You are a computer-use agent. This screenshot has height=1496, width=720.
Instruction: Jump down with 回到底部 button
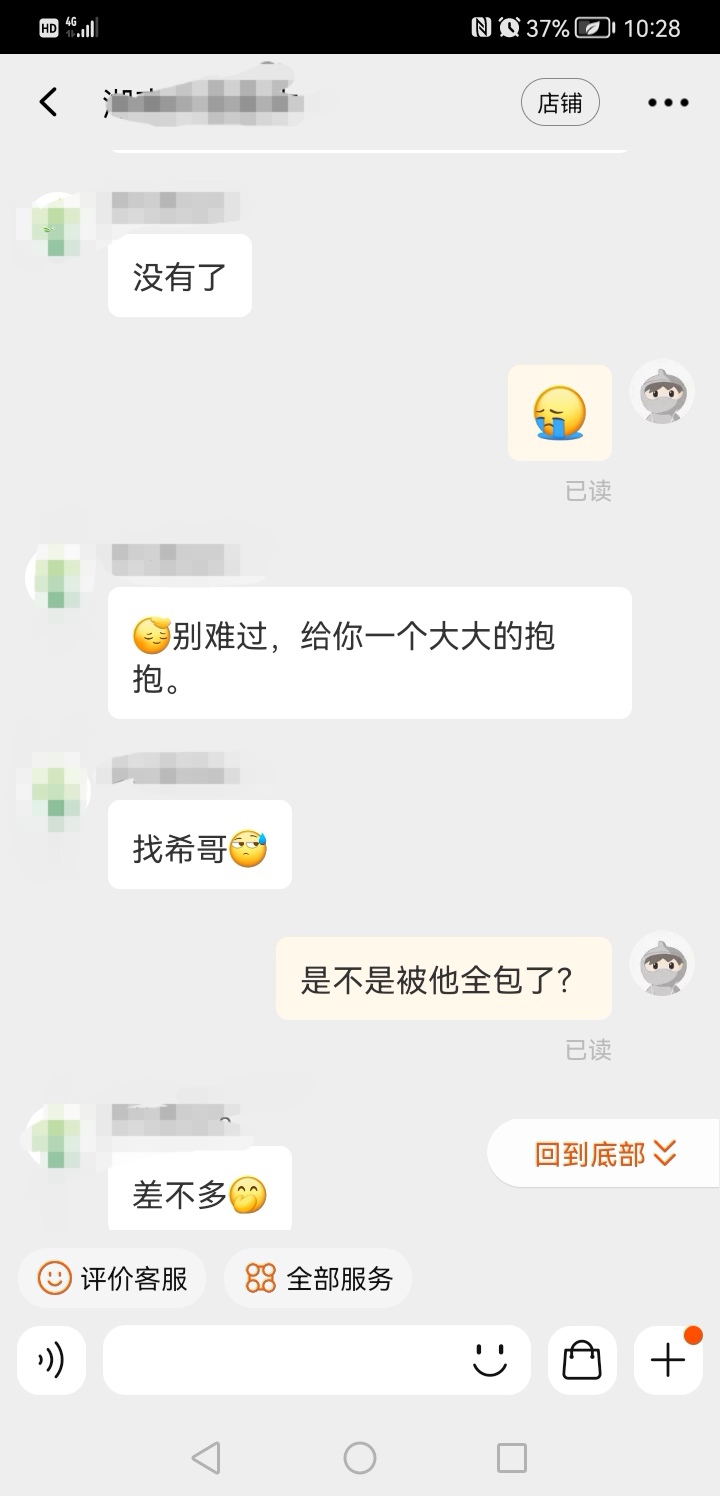604,1154
